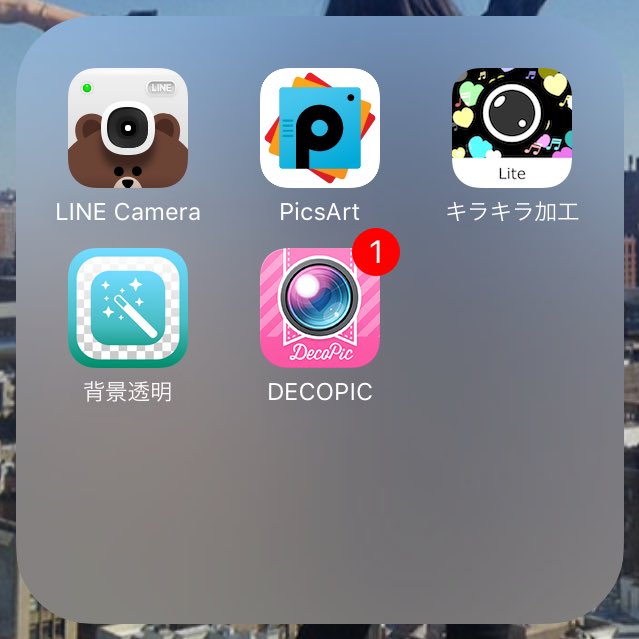Open DECOPIC with one notification

(x=319, y=308)
